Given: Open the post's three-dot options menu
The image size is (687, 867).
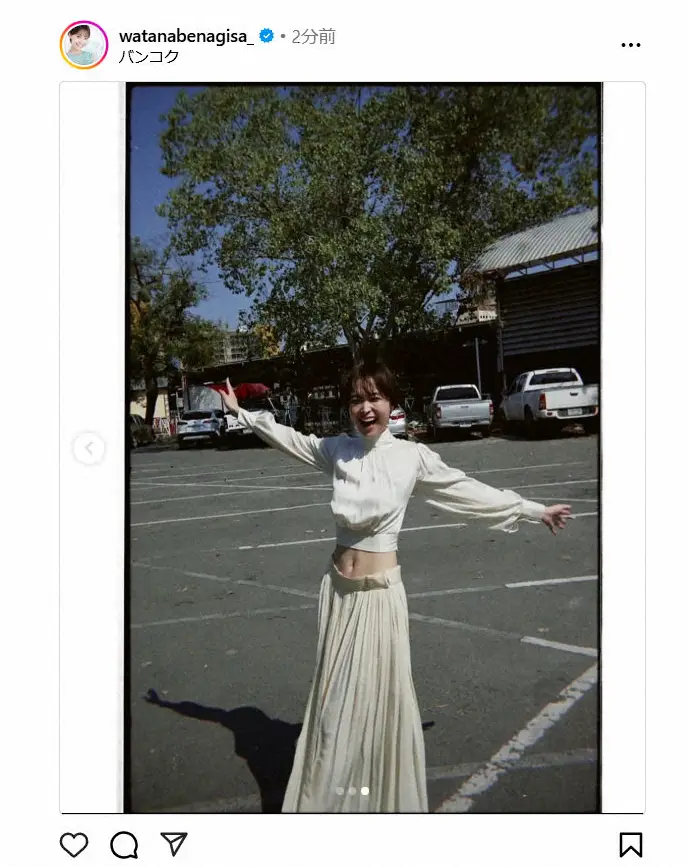Looking at the screenshot, I should click(630, 45).
